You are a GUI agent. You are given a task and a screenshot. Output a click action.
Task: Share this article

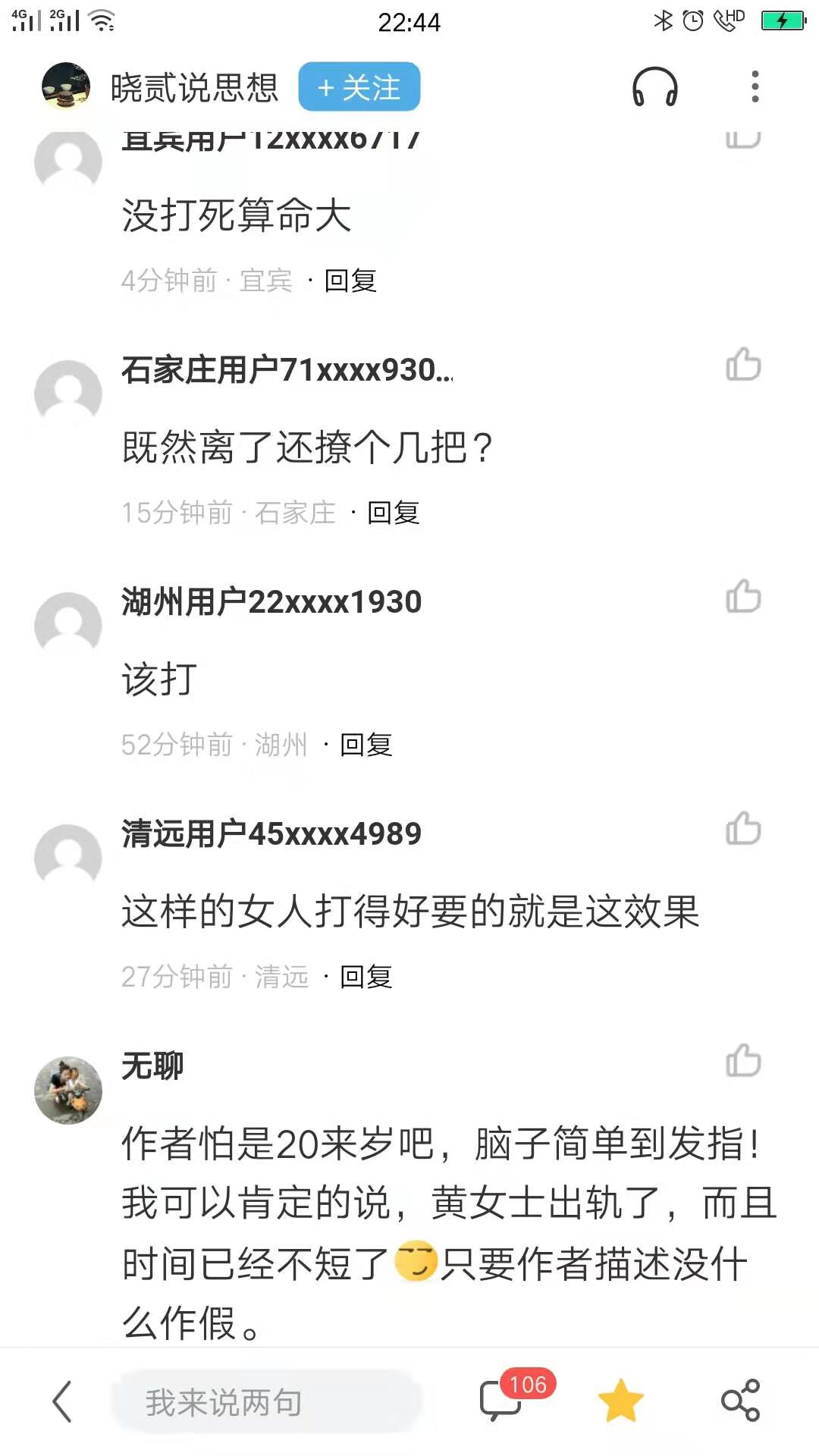tap(740, 1401)
